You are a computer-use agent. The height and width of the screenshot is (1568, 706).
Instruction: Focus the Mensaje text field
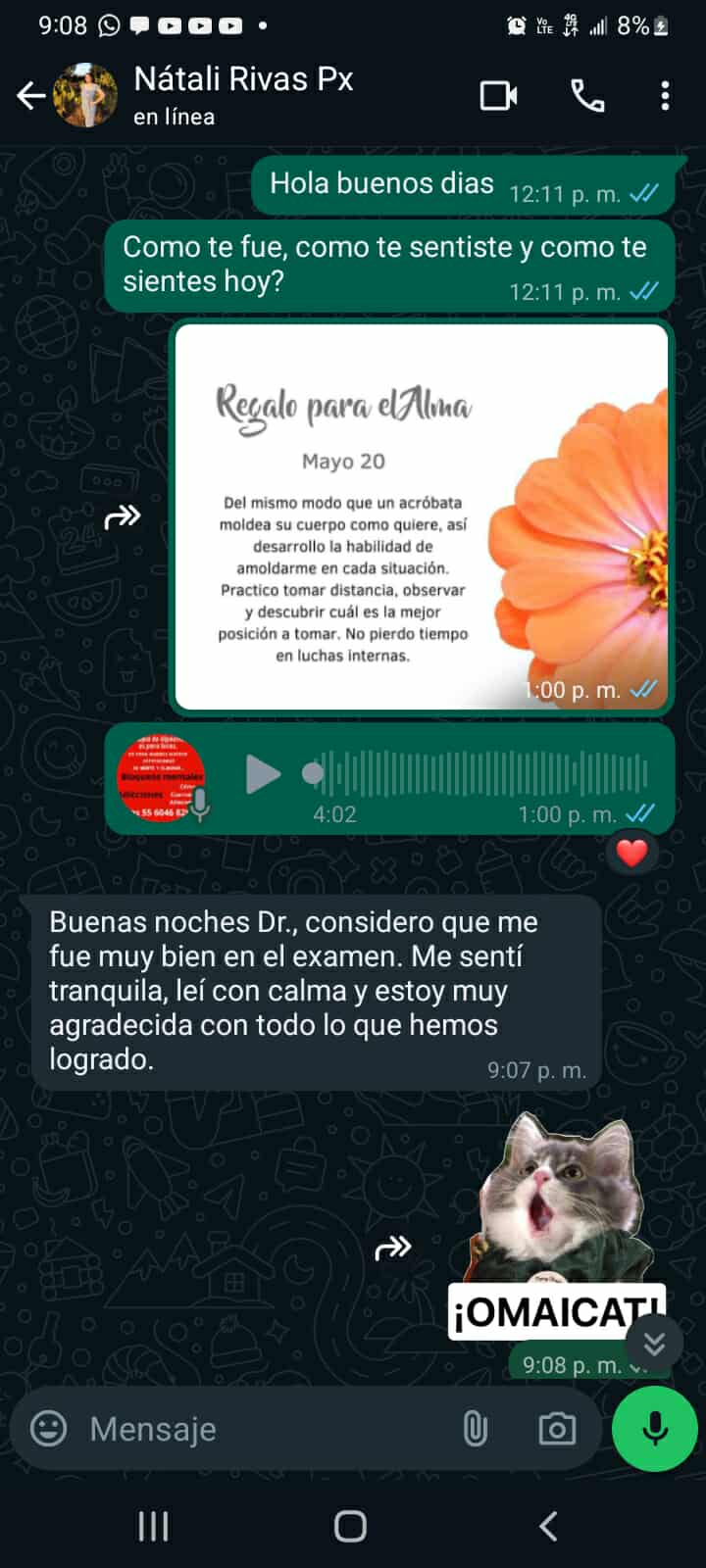(265, 1429)
